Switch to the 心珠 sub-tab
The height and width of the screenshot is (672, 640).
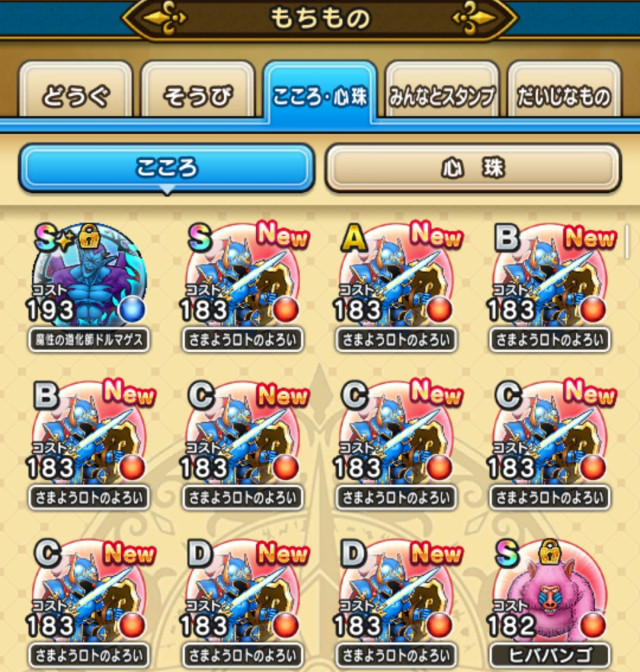(473, 168)
